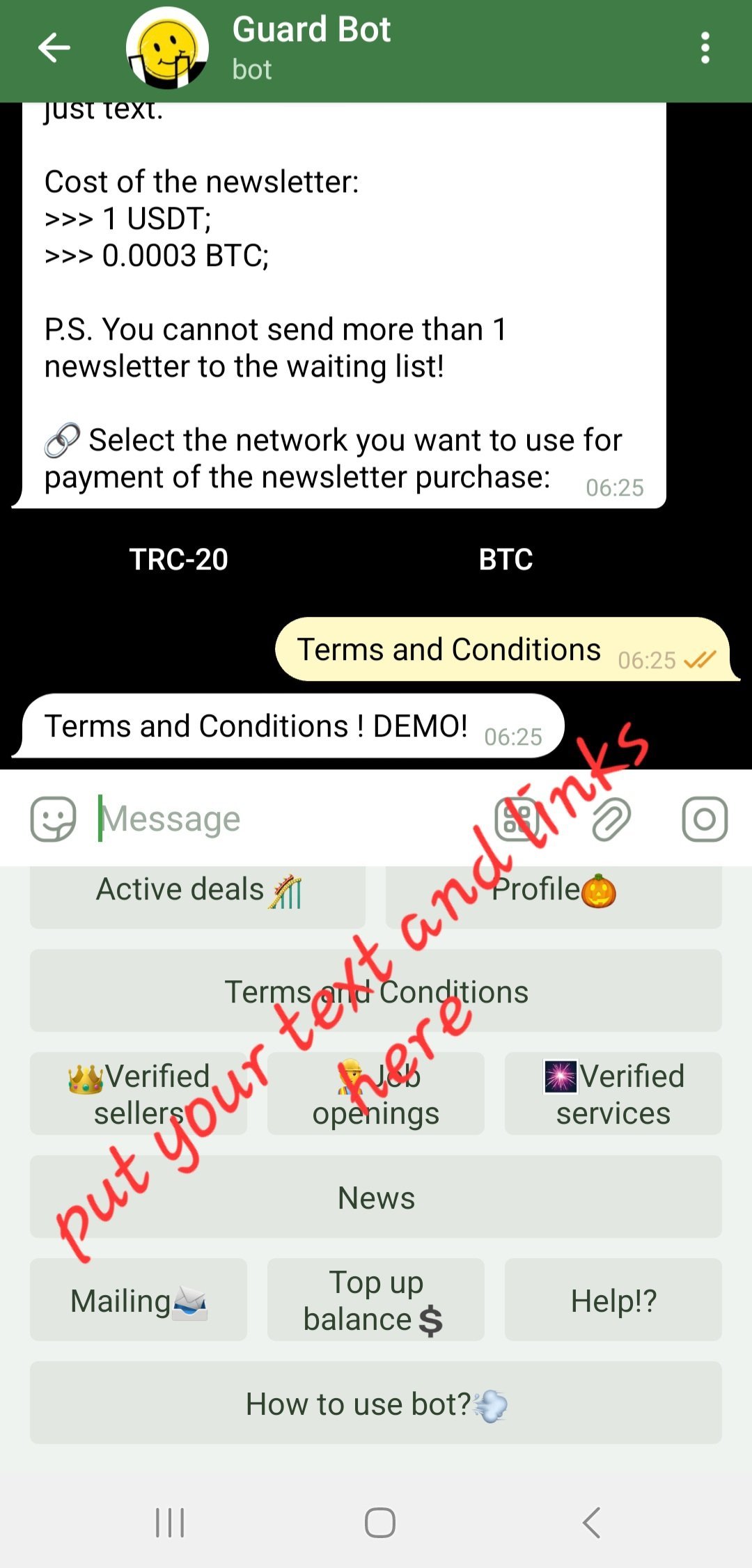
Task: Open the sticker and emoji panel
Action: pos(53,819)
